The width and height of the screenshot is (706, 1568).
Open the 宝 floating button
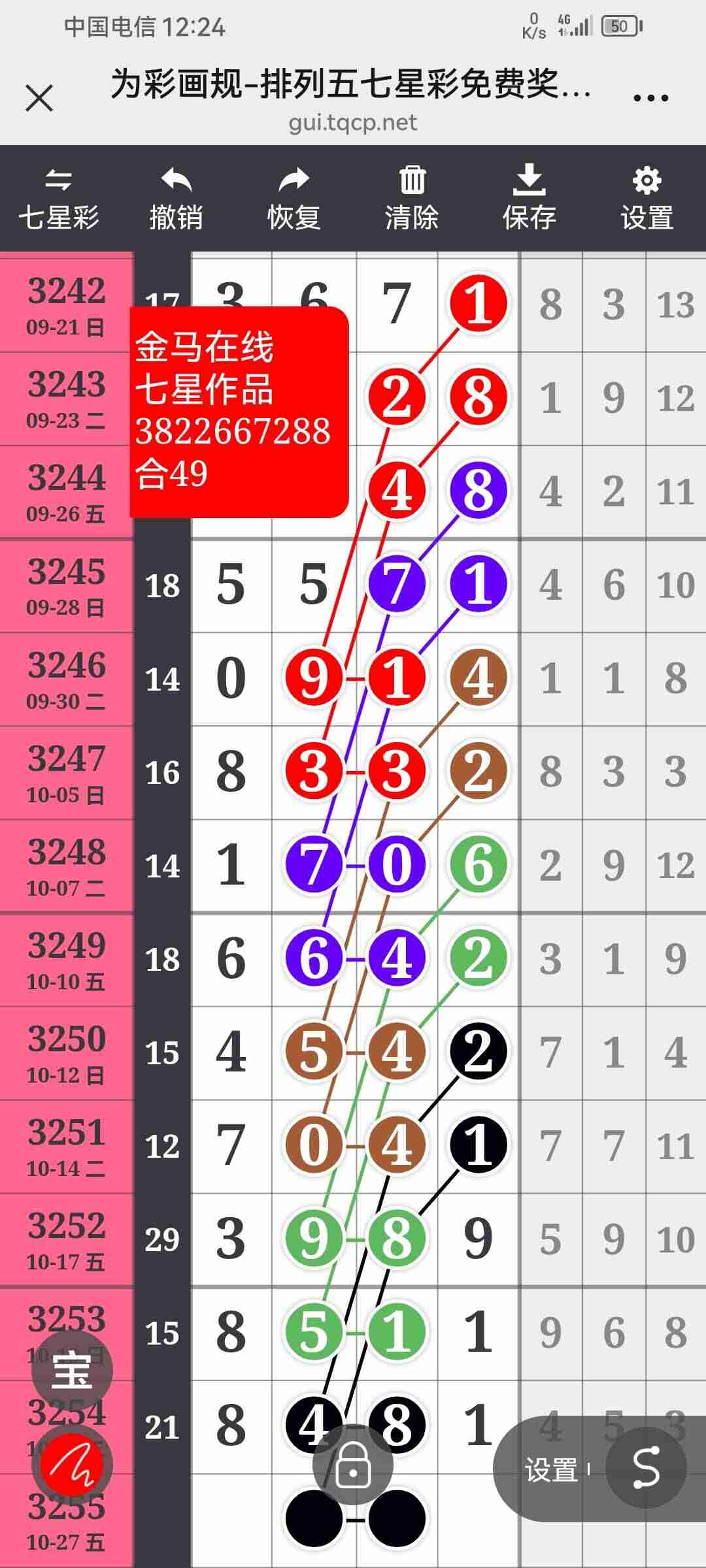tap(72, 1371)
